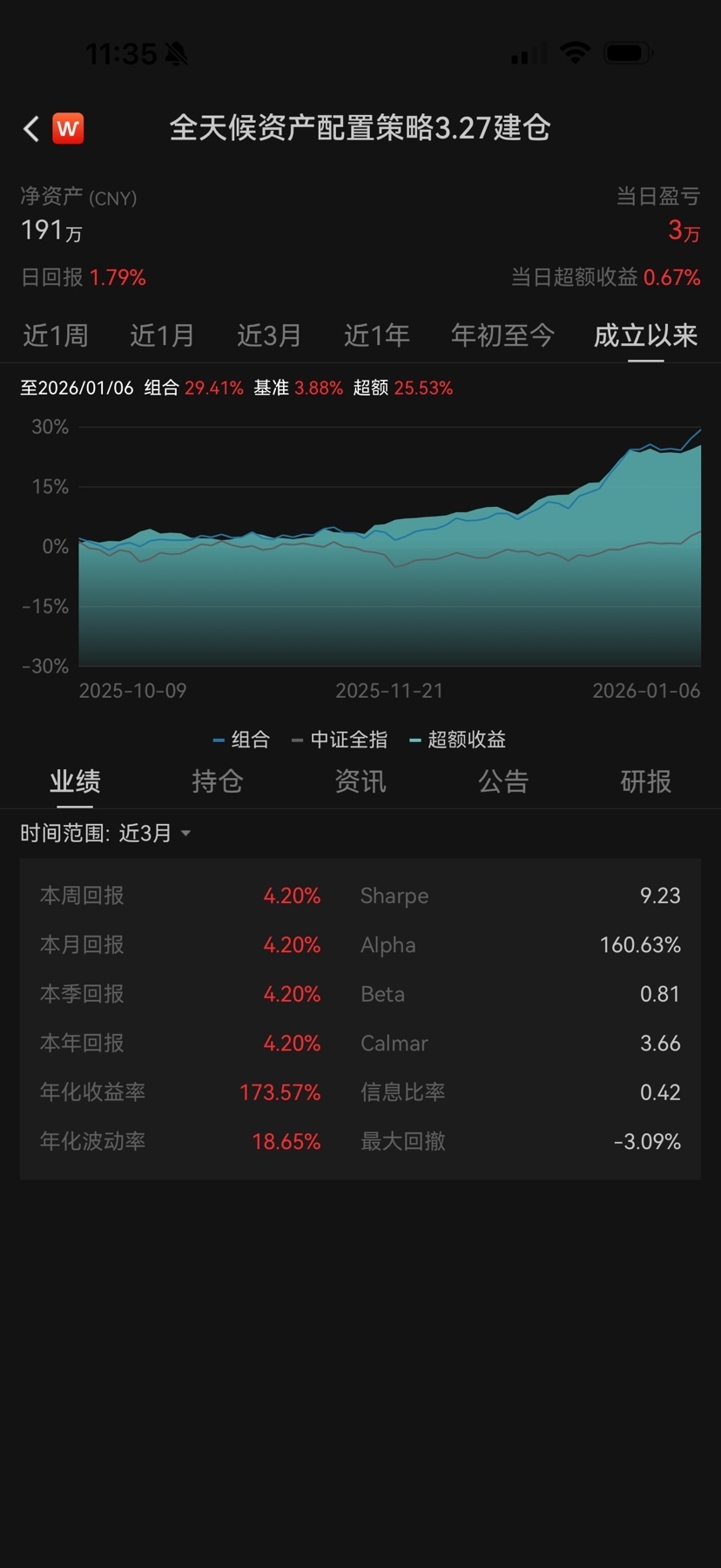Select the 年初至今 tab

(502, 335)
